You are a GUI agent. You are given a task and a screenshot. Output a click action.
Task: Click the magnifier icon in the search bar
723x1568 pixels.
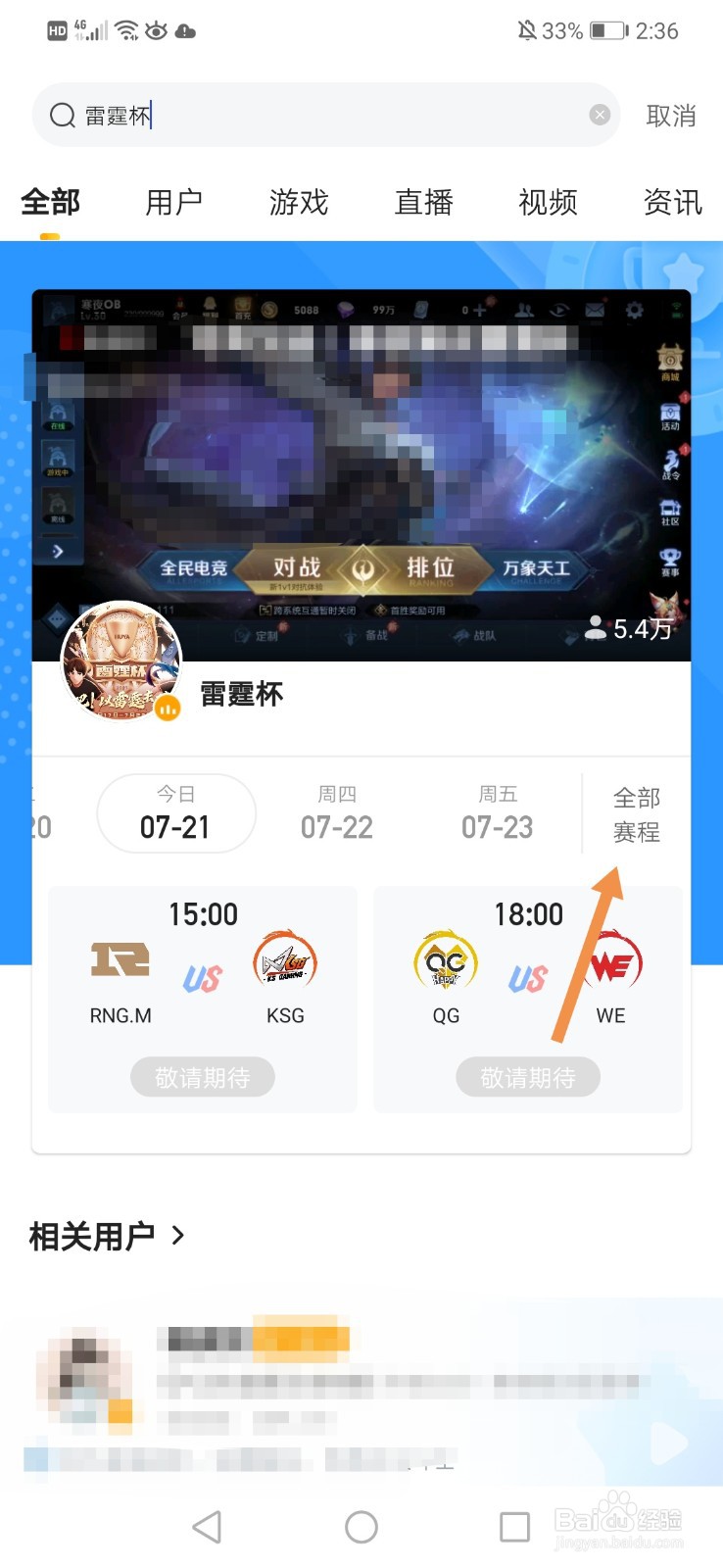62,115
